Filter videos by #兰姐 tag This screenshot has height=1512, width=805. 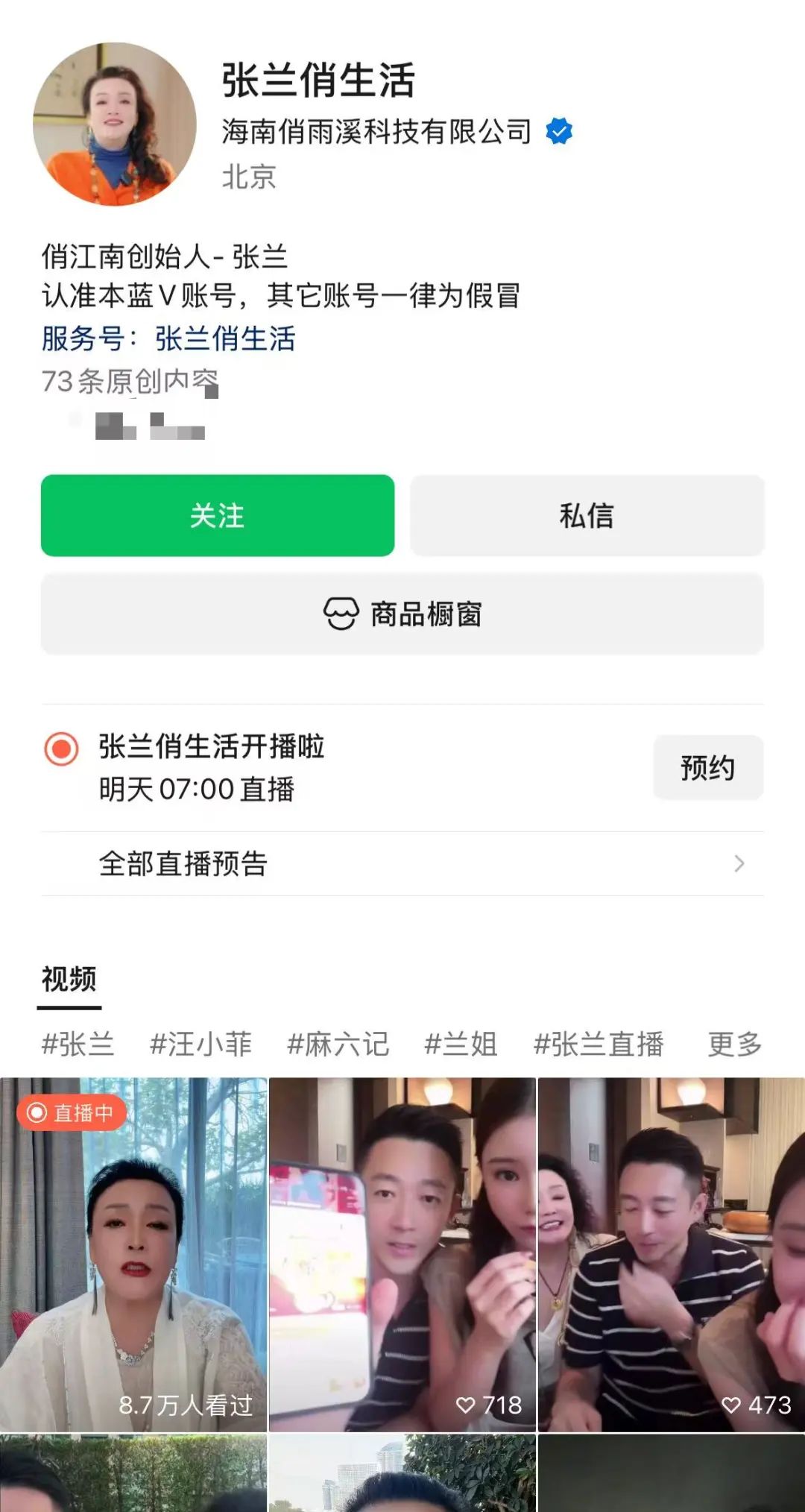pyautogui.click(x=460, y=1044)
